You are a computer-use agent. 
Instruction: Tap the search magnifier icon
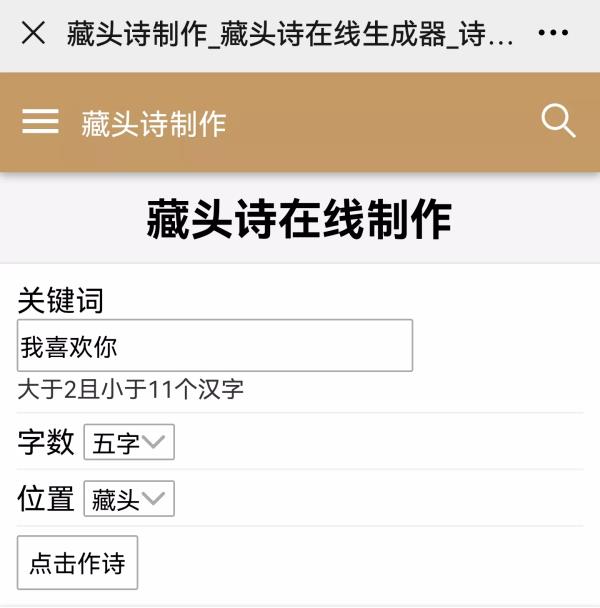(x=558, y=122)
